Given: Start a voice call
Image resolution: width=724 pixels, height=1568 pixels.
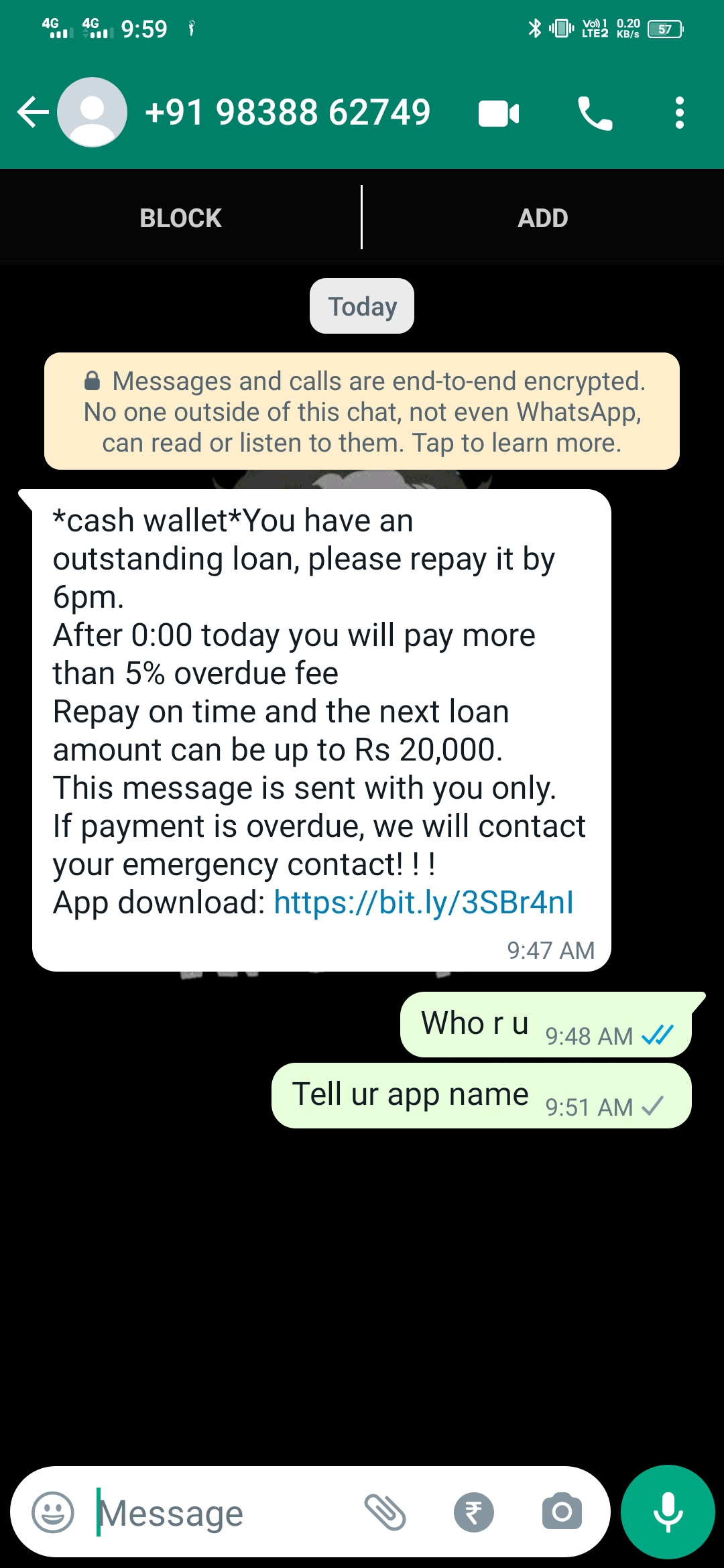Looking at the screenshot, I should click(x=595, y=113).
